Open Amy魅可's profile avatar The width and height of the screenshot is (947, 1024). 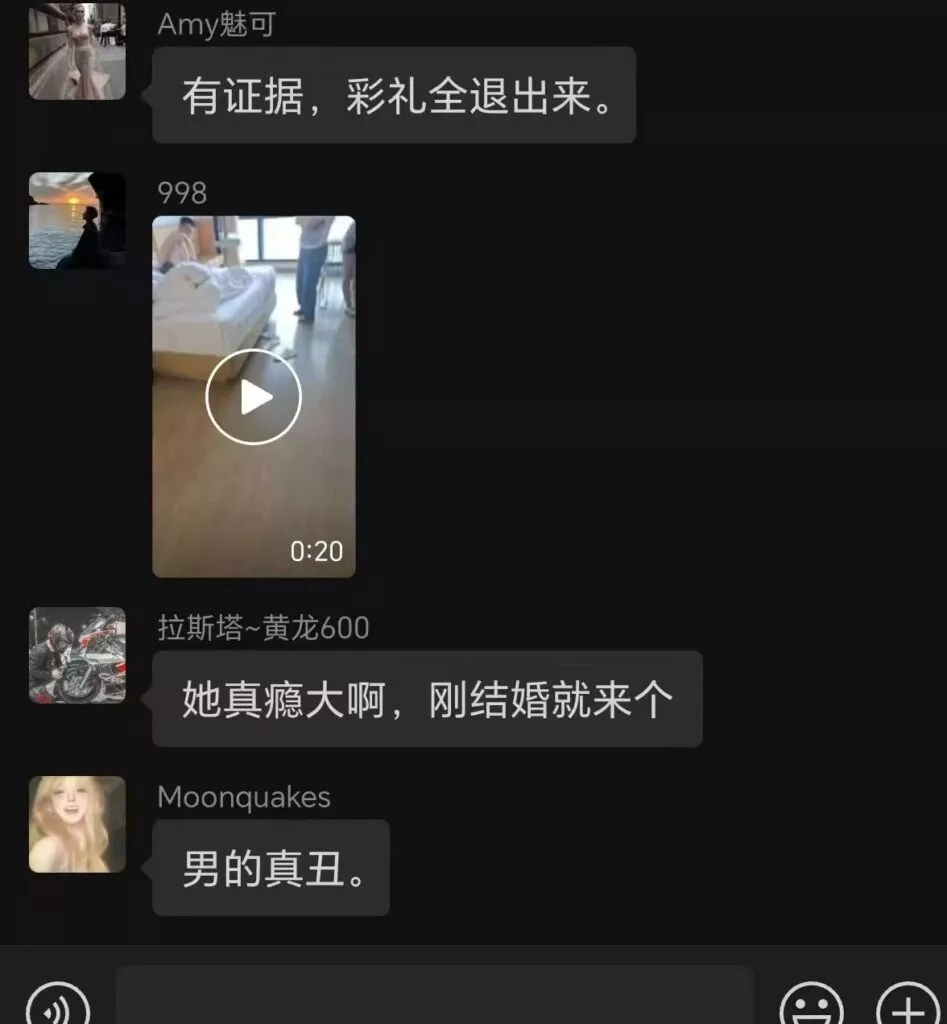point(77,52)
